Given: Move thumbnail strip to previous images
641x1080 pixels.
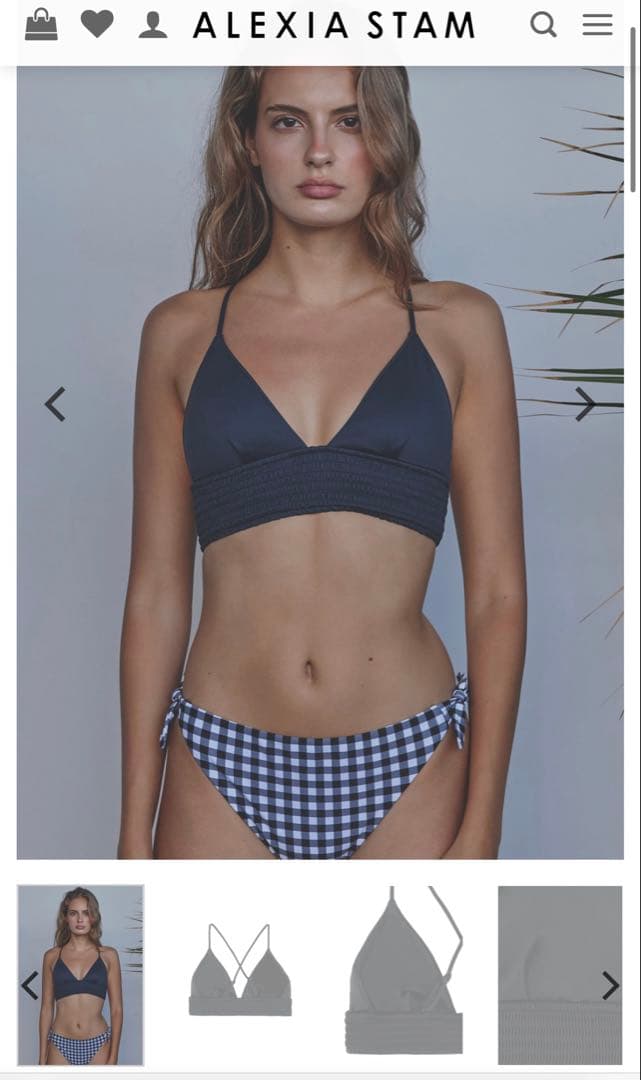Looking at the screenshot, I should pos(30,986).
